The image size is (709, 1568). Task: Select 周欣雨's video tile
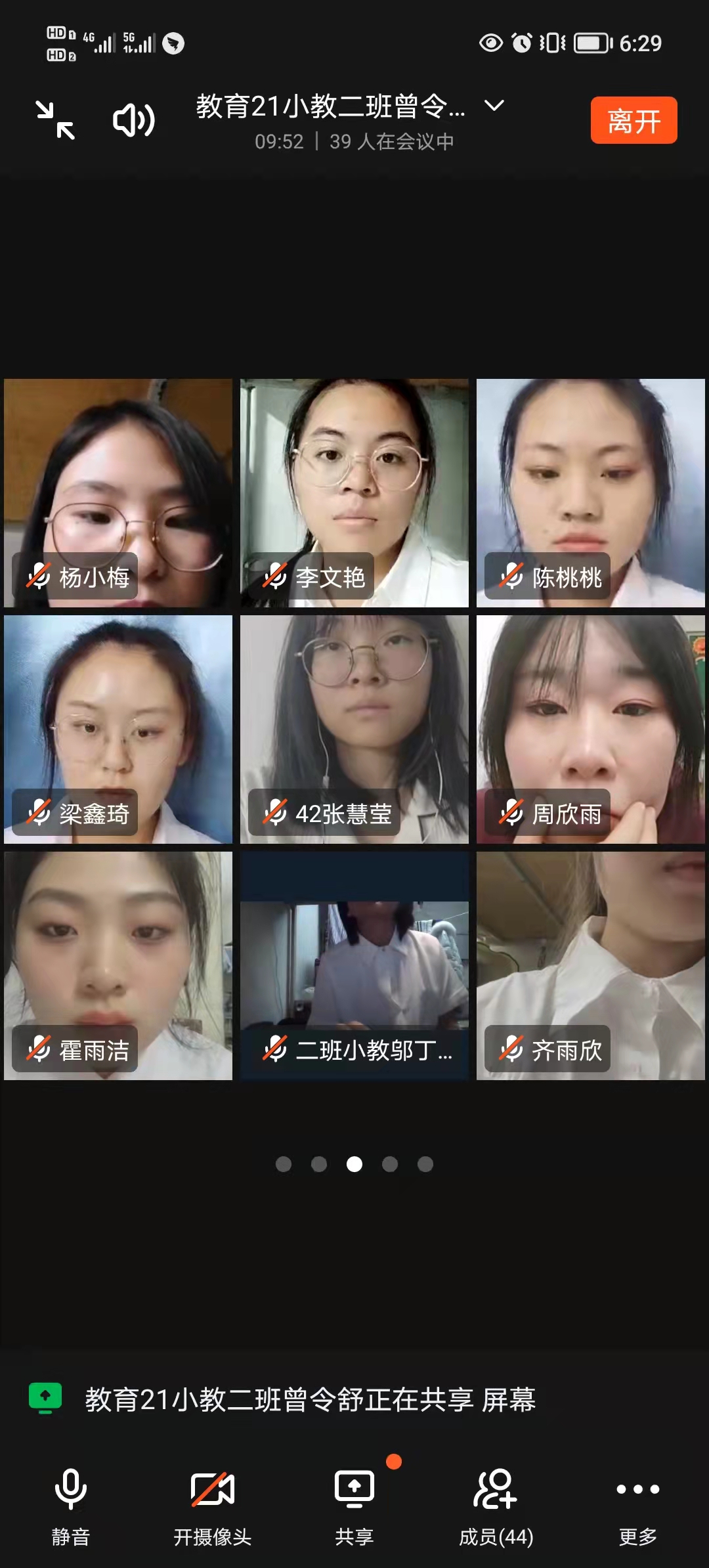[591, 729]
